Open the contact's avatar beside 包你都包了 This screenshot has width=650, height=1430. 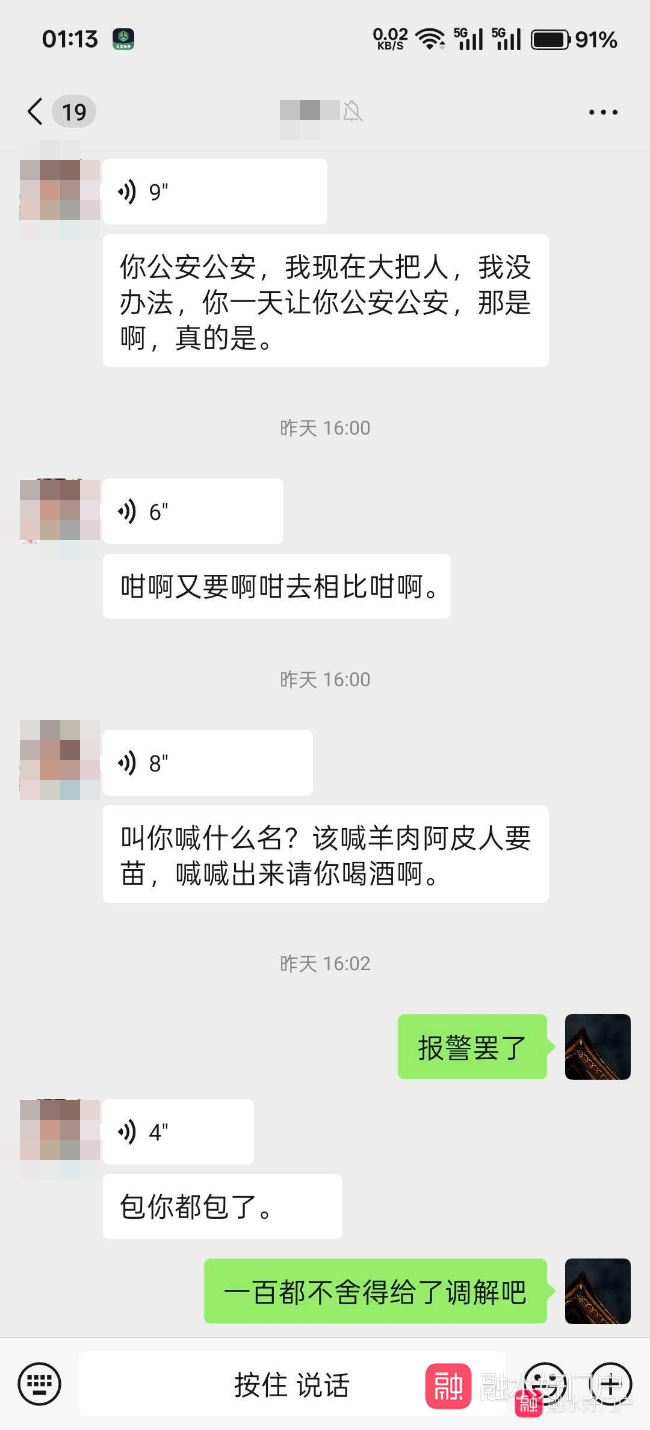coord(60,1139)
